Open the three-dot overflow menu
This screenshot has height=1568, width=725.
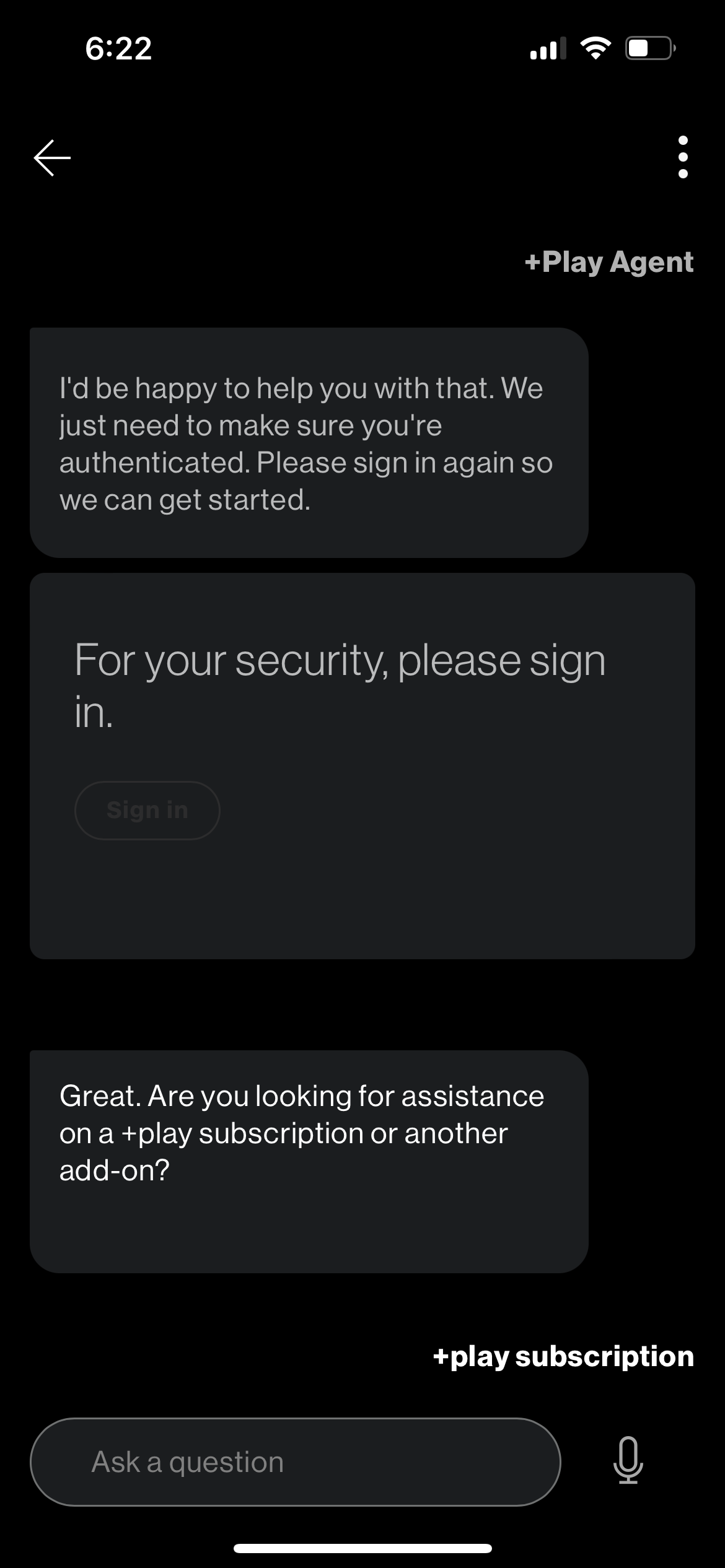(x=683, y=157)
